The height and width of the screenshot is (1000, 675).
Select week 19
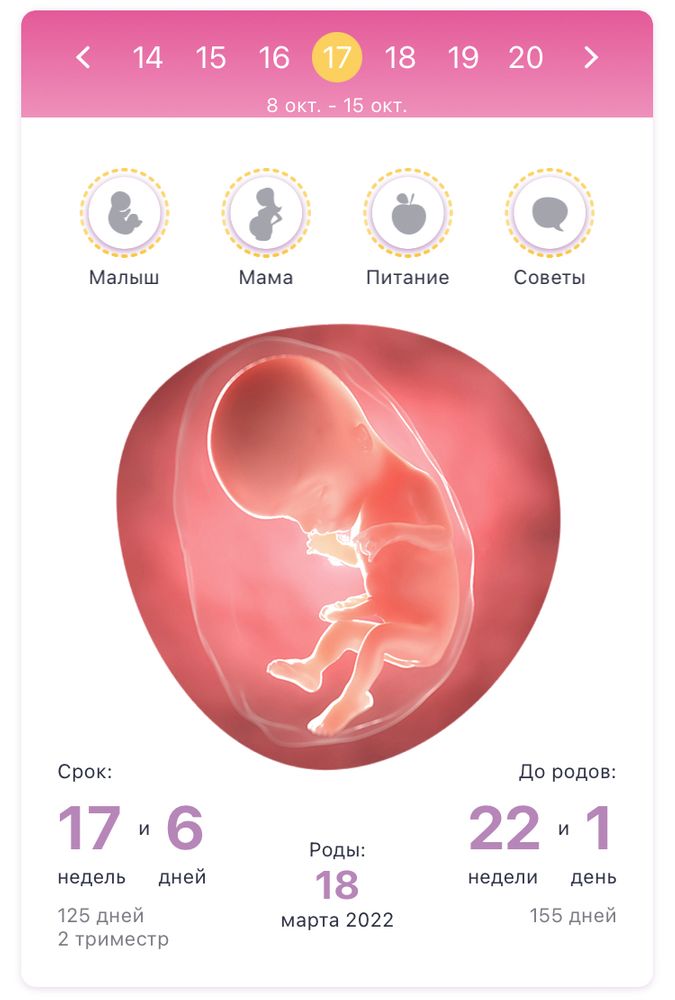463,58
